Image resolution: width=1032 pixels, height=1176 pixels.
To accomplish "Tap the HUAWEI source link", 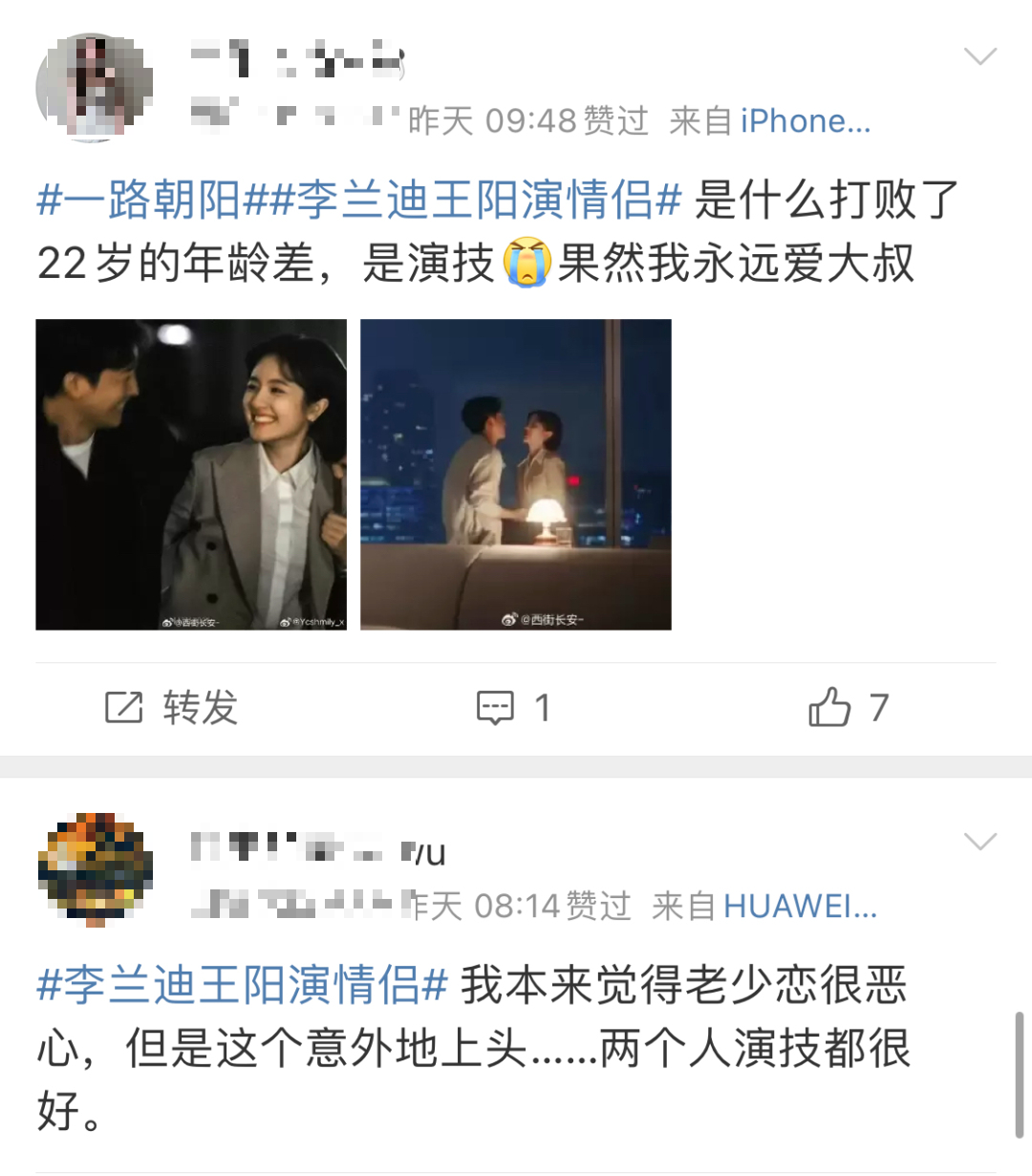I will tap(800, 906).
